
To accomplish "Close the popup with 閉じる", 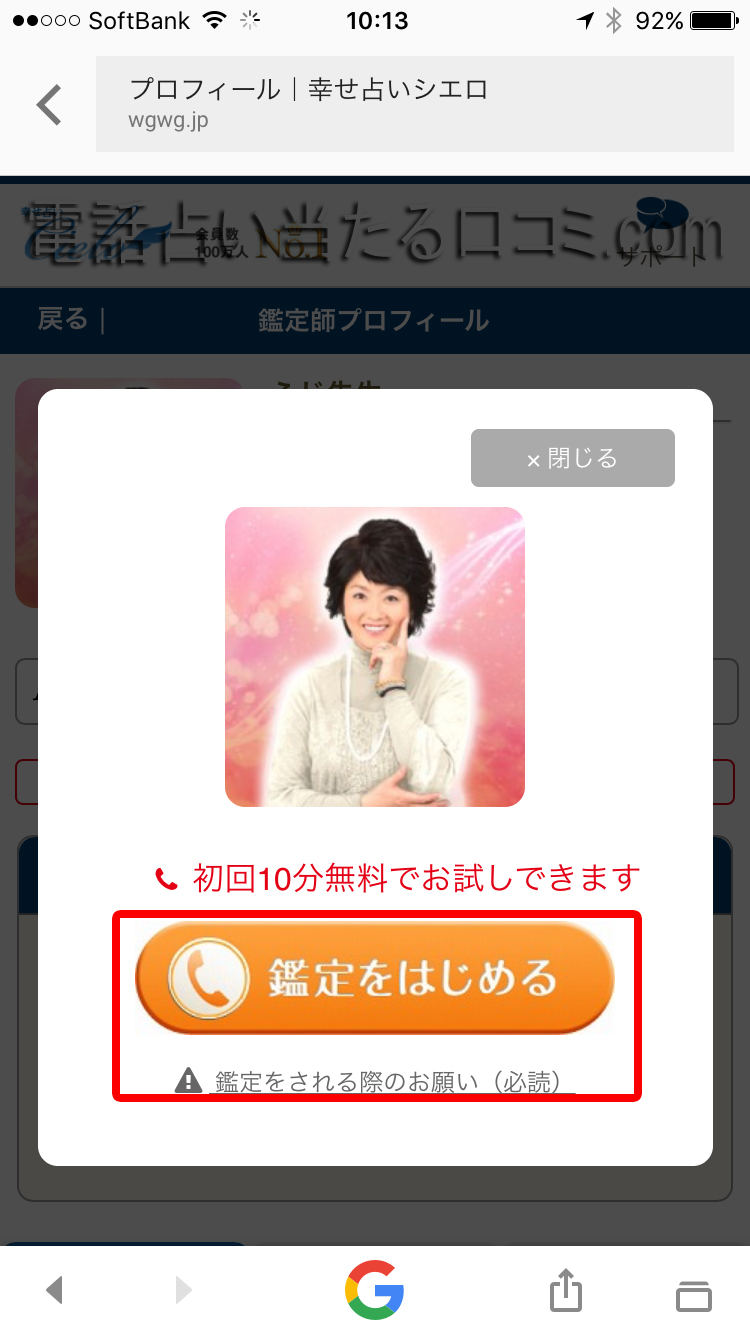I will pyautogui.click(x=572, y=458).
